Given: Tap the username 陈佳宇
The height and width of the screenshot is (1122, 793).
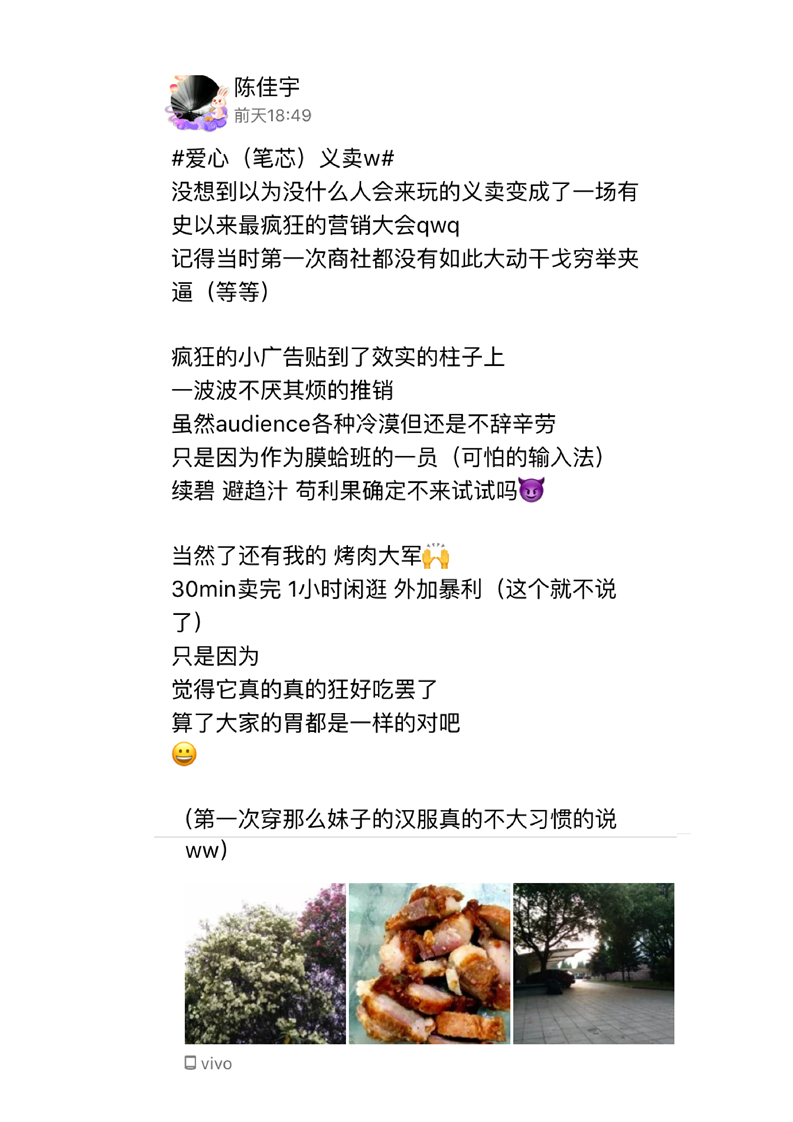Looking at the screenshot, I should pos(265,87).
